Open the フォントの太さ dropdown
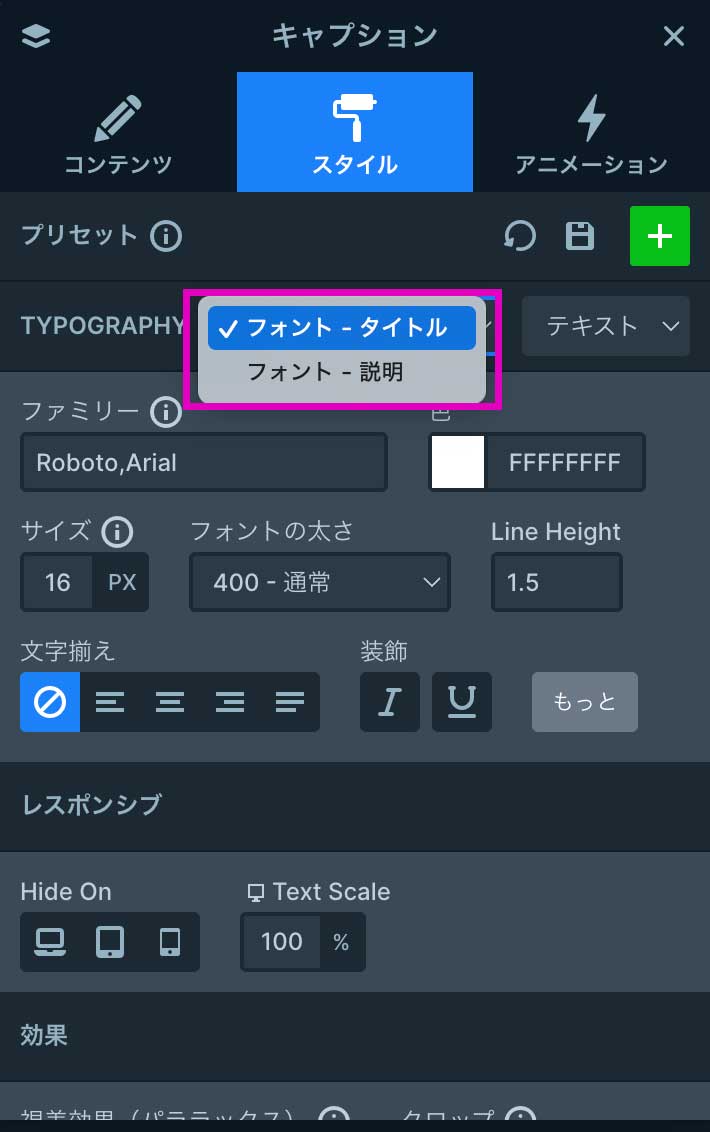The width and height of the screenshot is (710, 1132). pos(319,582)
